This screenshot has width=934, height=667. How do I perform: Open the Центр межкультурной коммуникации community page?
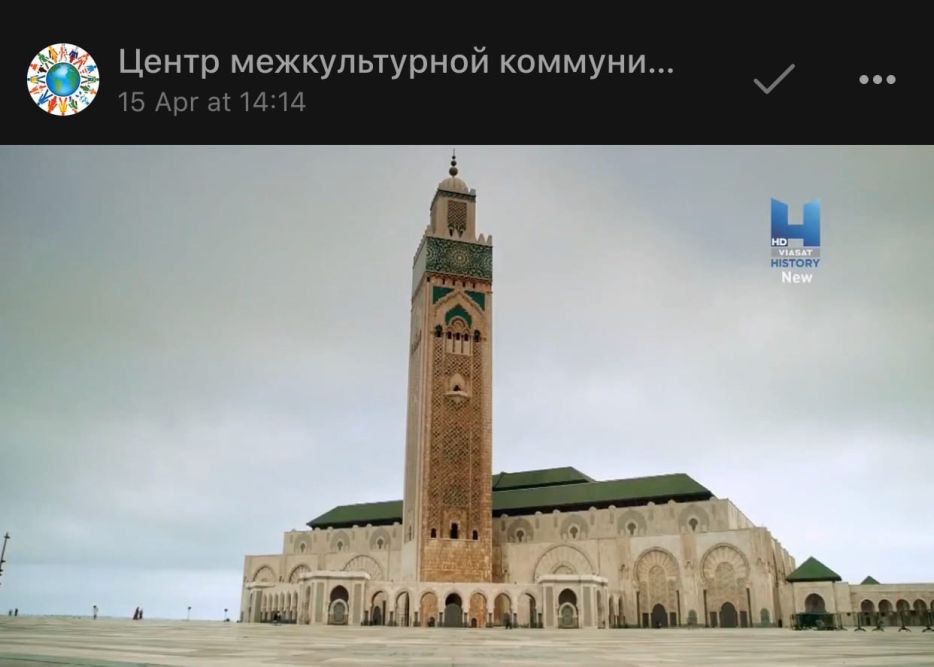coord(396,62)
